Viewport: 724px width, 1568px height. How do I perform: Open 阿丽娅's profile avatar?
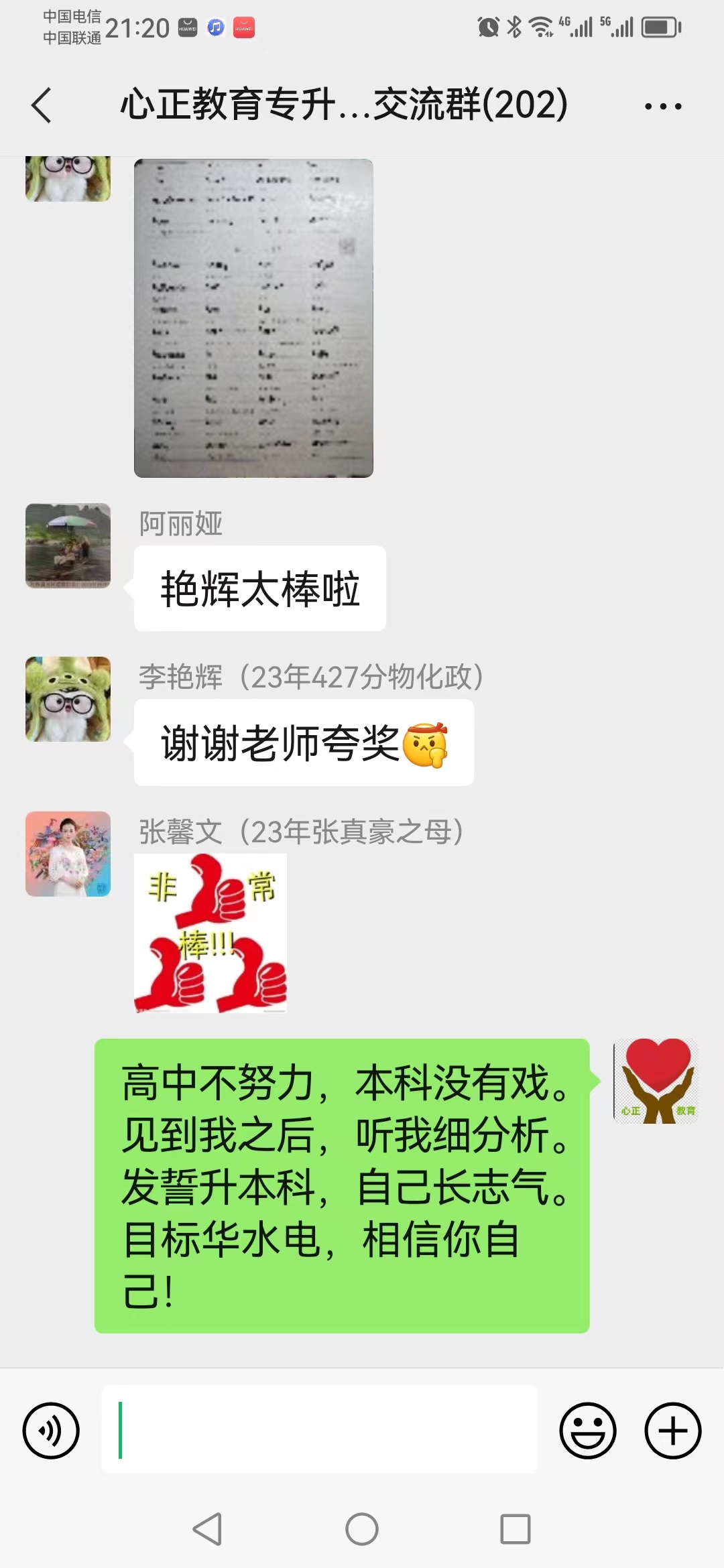(x=68, y=545)
